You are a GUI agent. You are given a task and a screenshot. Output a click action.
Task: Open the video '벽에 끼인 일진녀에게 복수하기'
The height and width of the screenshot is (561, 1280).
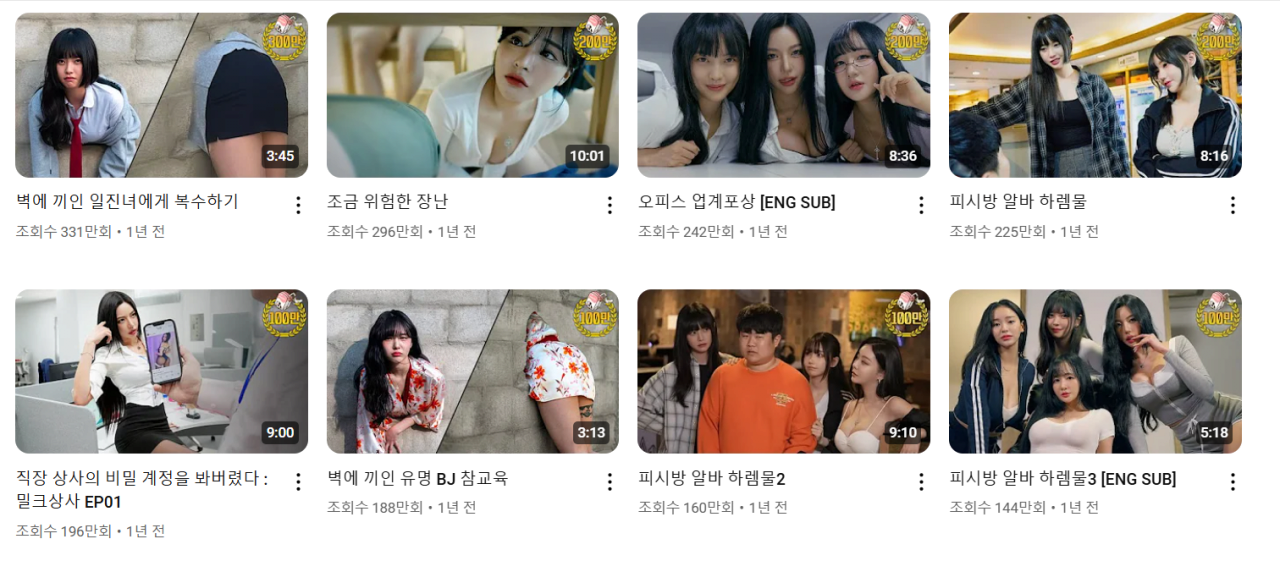pos(161,95)
